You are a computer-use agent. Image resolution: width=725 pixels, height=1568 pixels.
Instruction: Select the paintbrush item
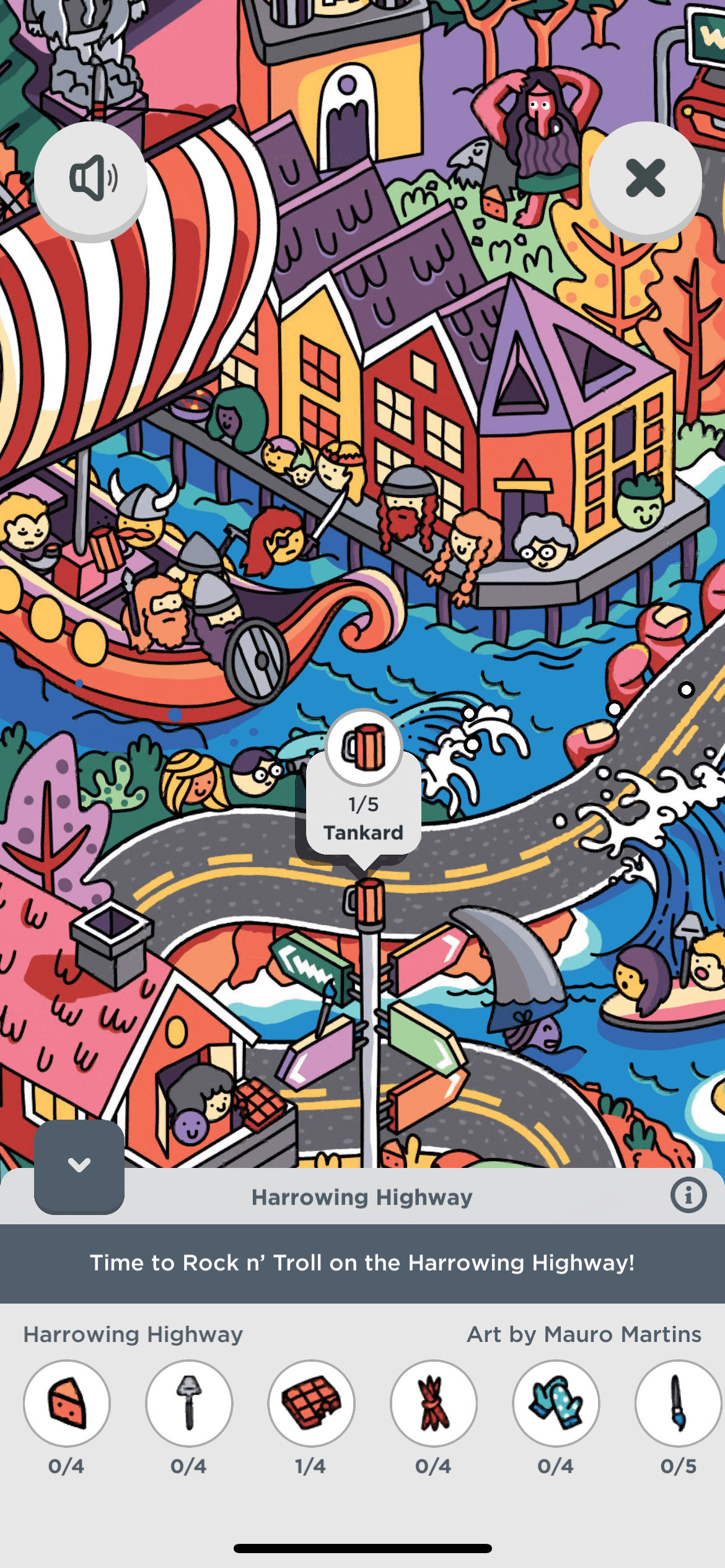coord(678,1403)
